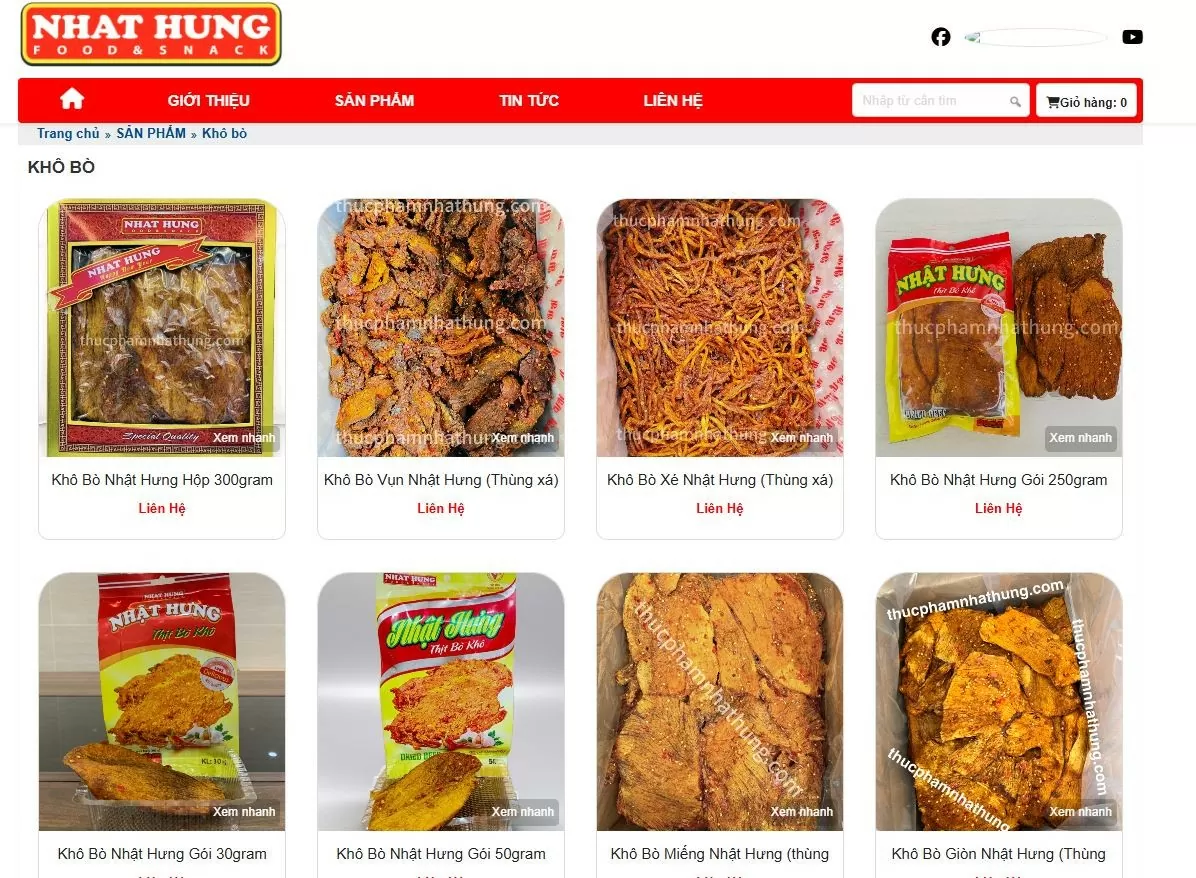Open the YouTube icon link
Viewport: 1196px width, 878px height.
point(1132,37)
